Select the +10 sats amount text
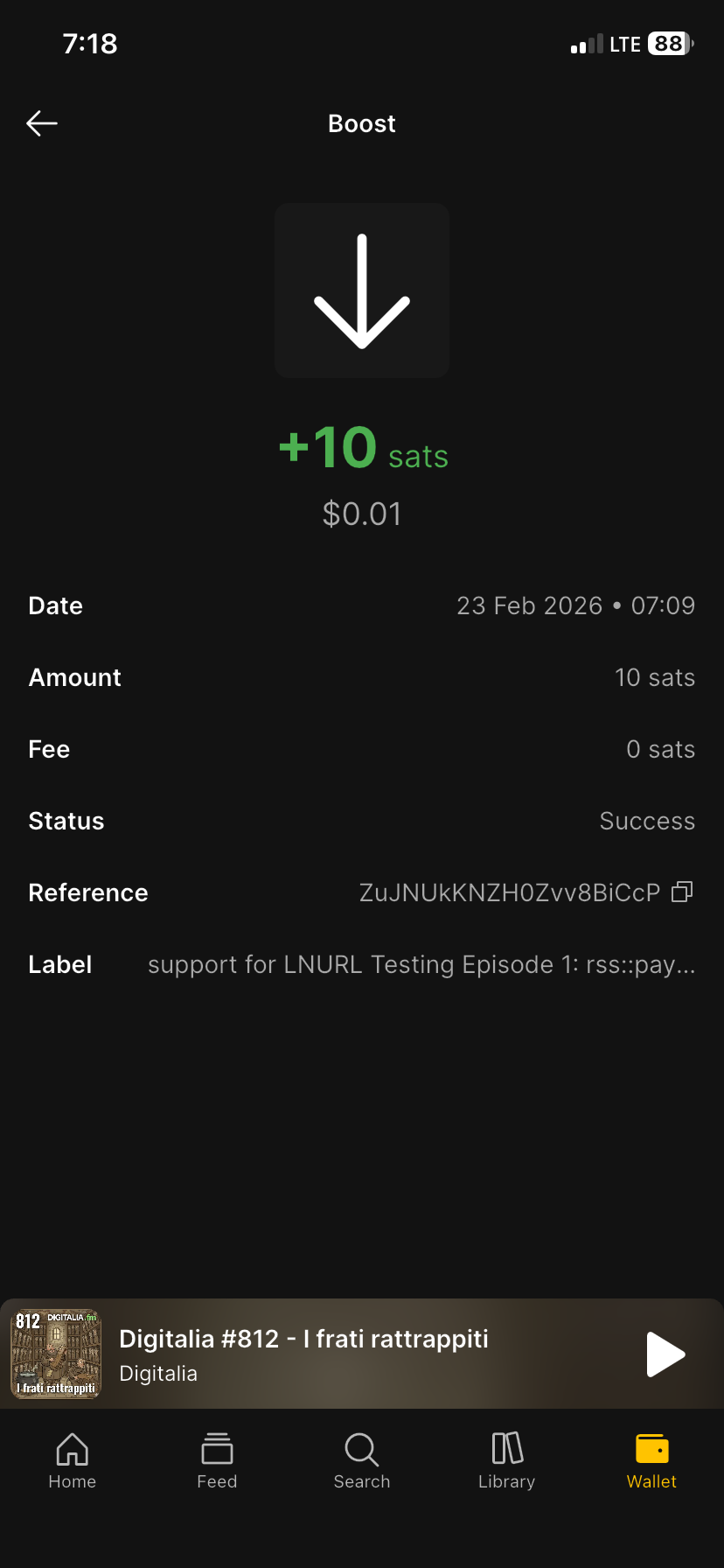This screenshot has width=724, height=1568. [x=362, y=448]
